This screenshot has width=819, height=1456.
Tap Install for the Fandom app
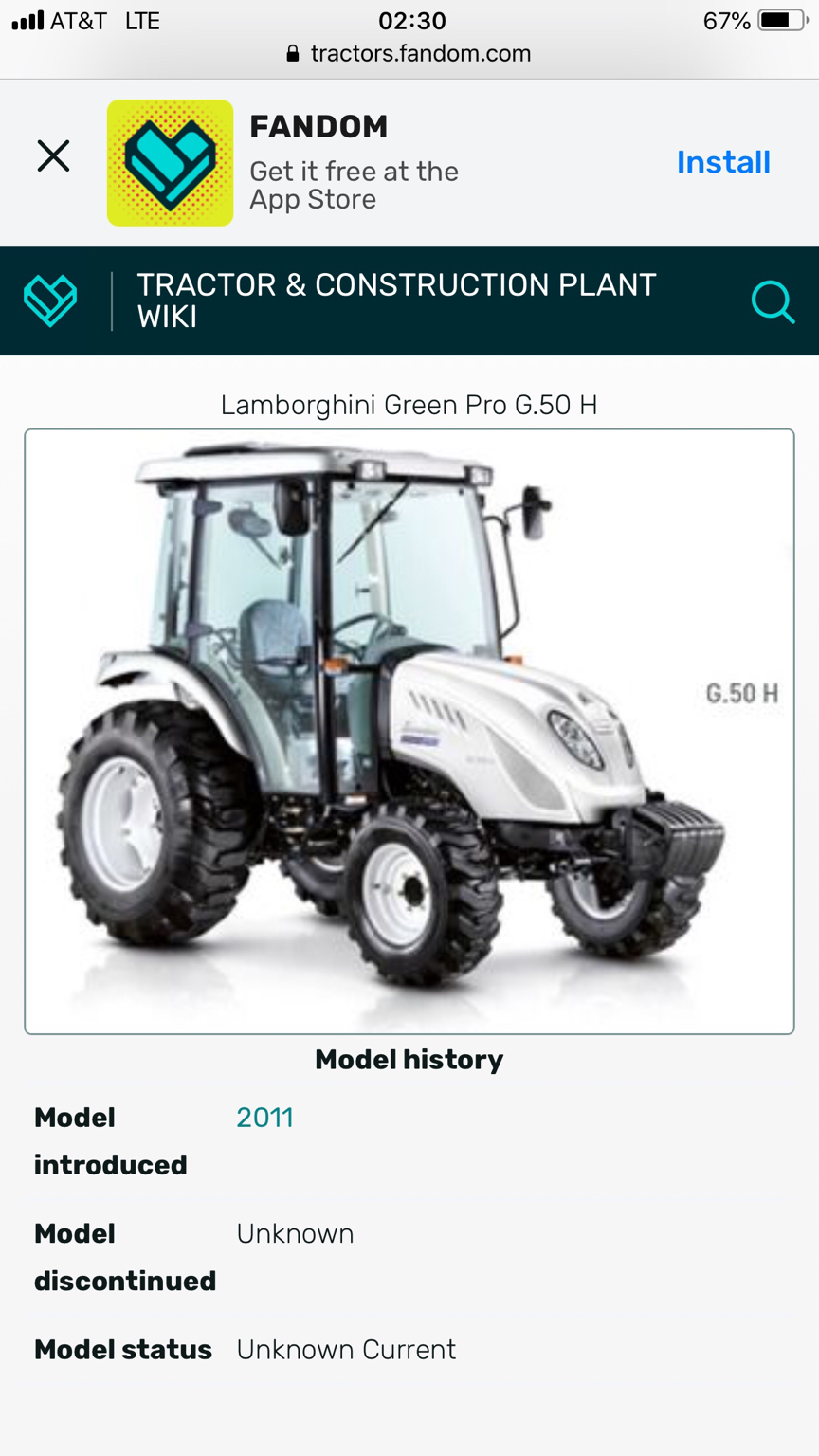722,162
